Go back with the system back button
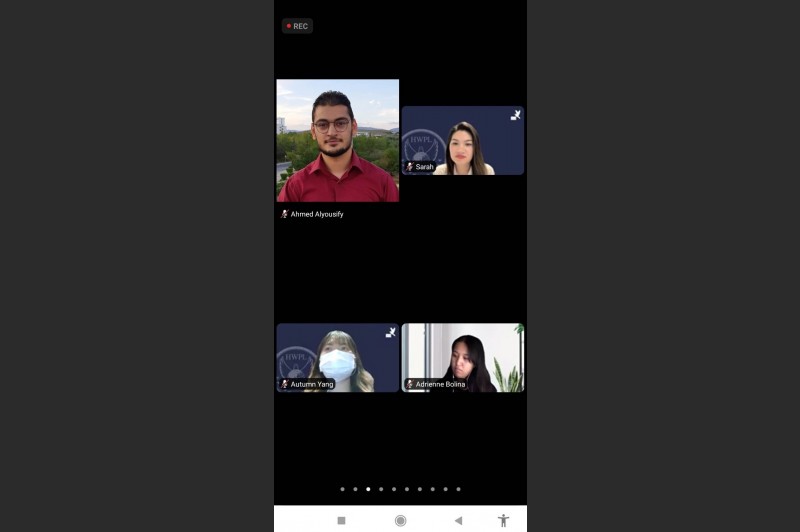Image resolution: width=800 pixels, height=532 pixels. coord(458,520)
